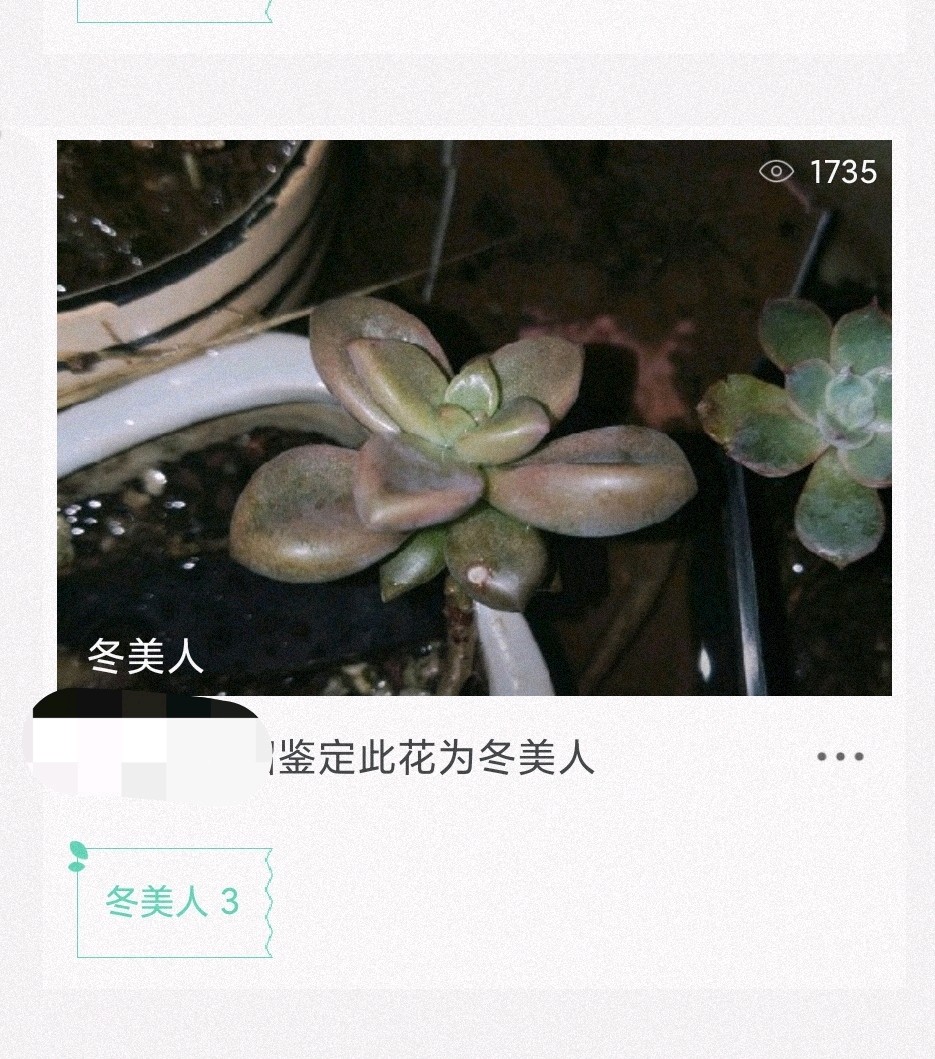This screenshot has width=935, height=1059.
Task: Open the poster's blurred profile avatar
Action: tap(145, 745)
